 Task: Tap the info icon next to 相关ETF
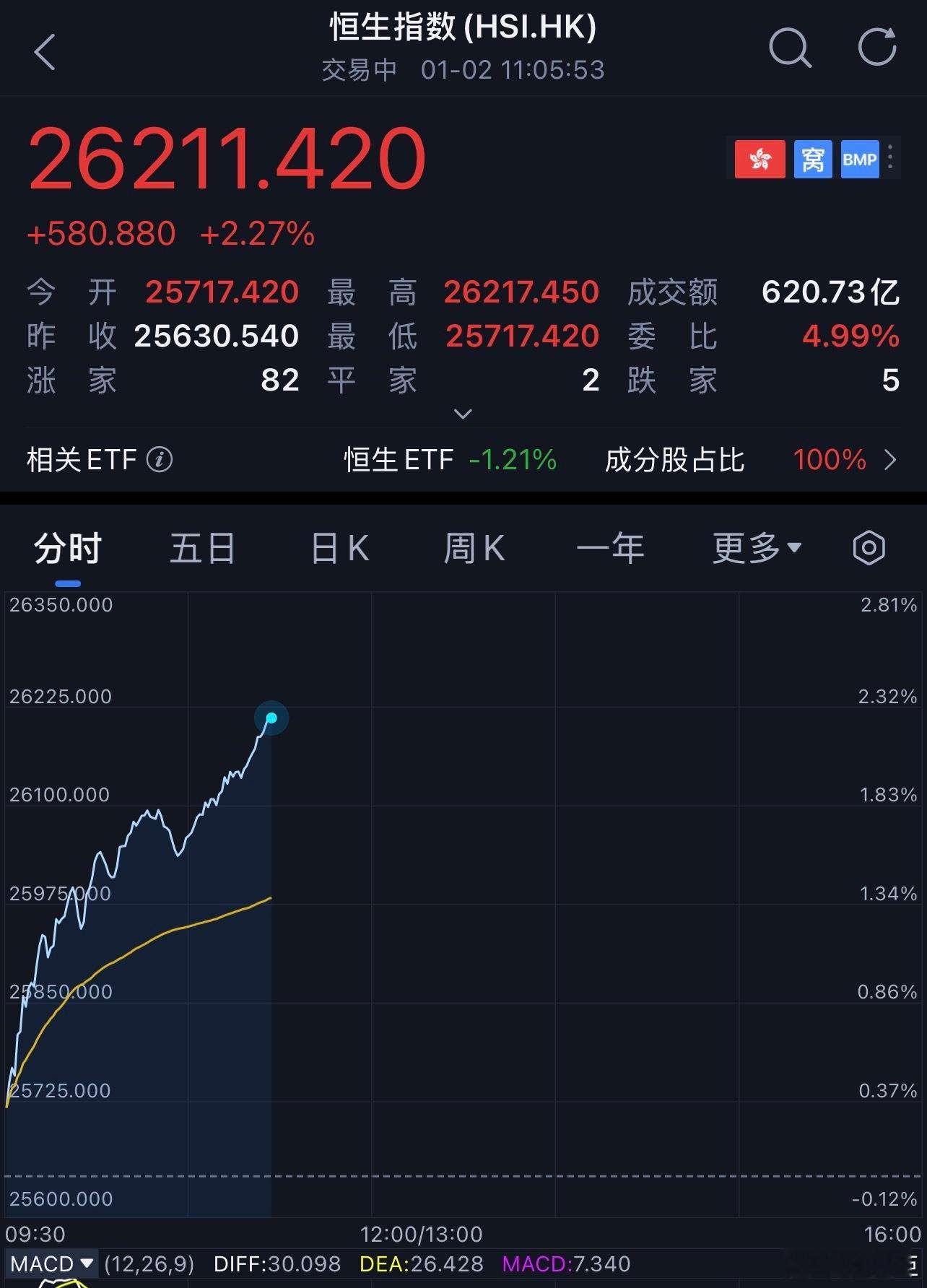(160, 460)
